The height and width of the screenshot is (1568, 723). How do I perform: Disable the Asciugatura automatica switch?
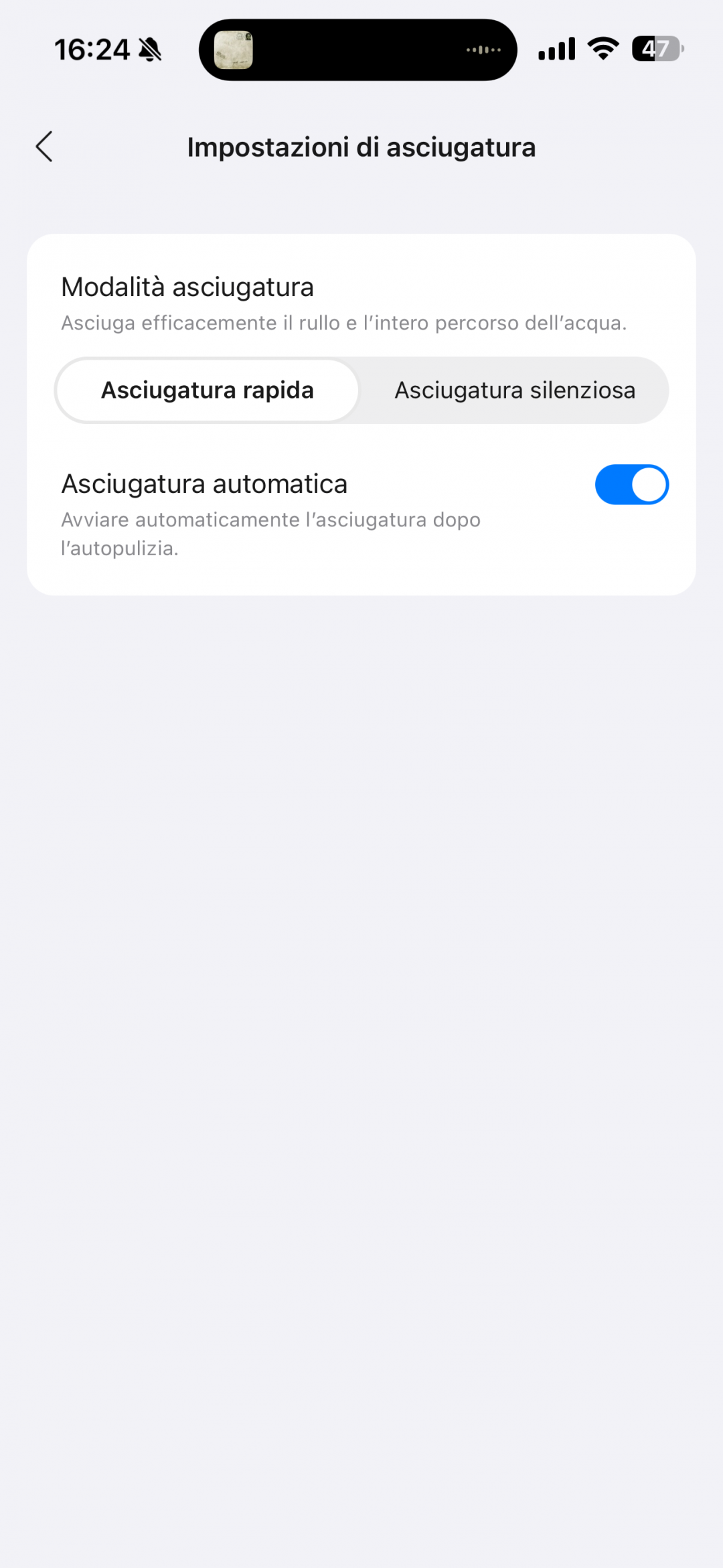pos(631,484)
